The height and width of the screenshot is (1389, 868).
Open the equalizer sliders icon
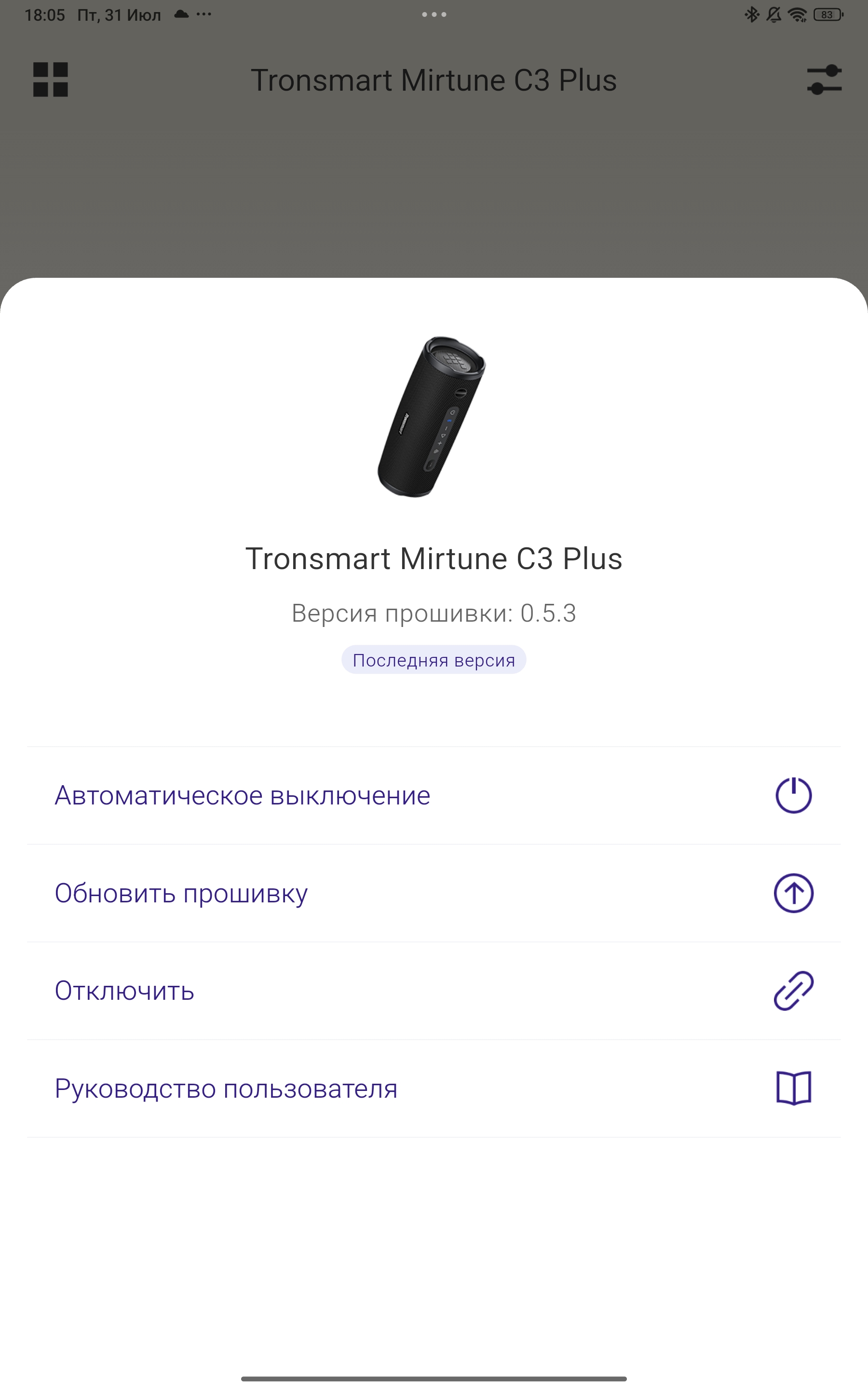coord(824,80)
